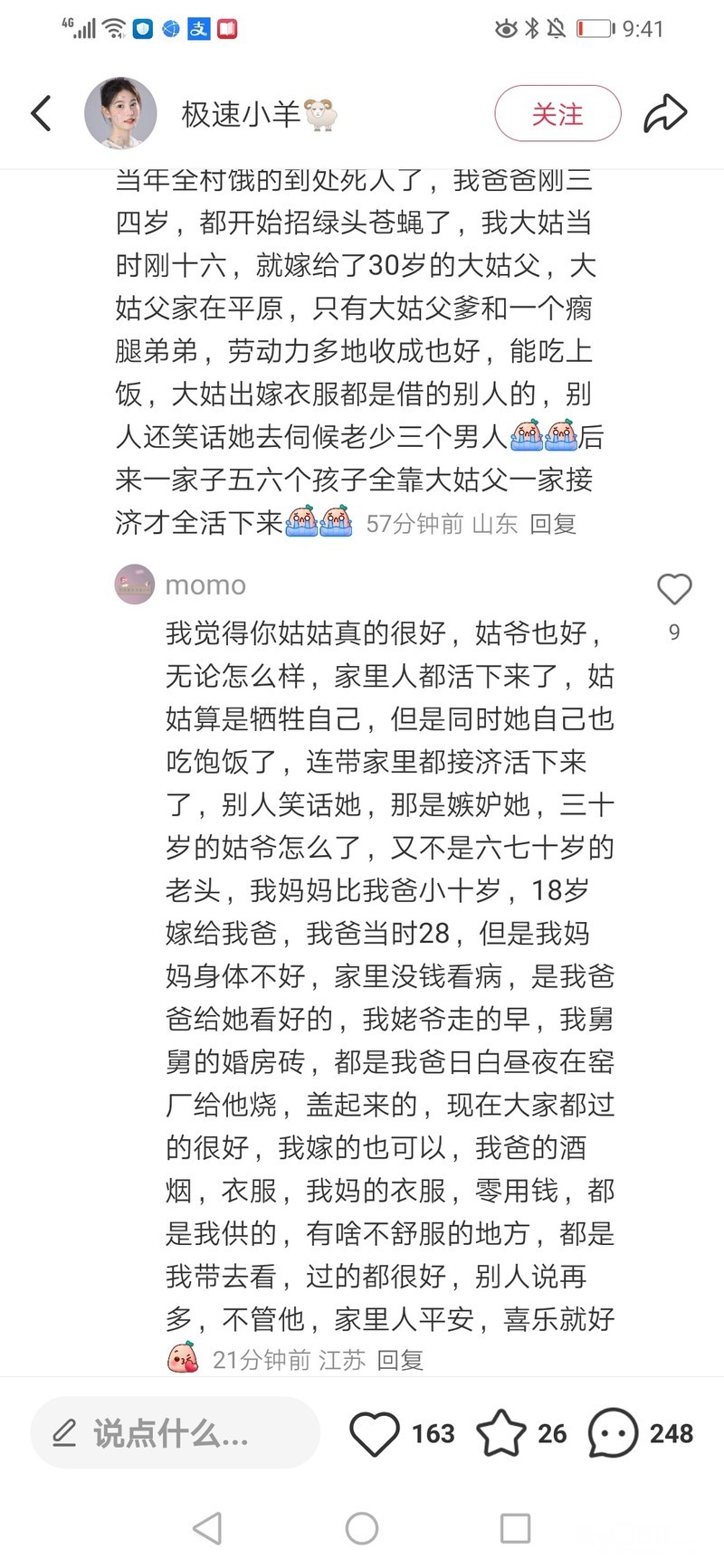The image size is (724, 1568).
Task: Like the post with the 163 heart
Action: pos(374,1433)
